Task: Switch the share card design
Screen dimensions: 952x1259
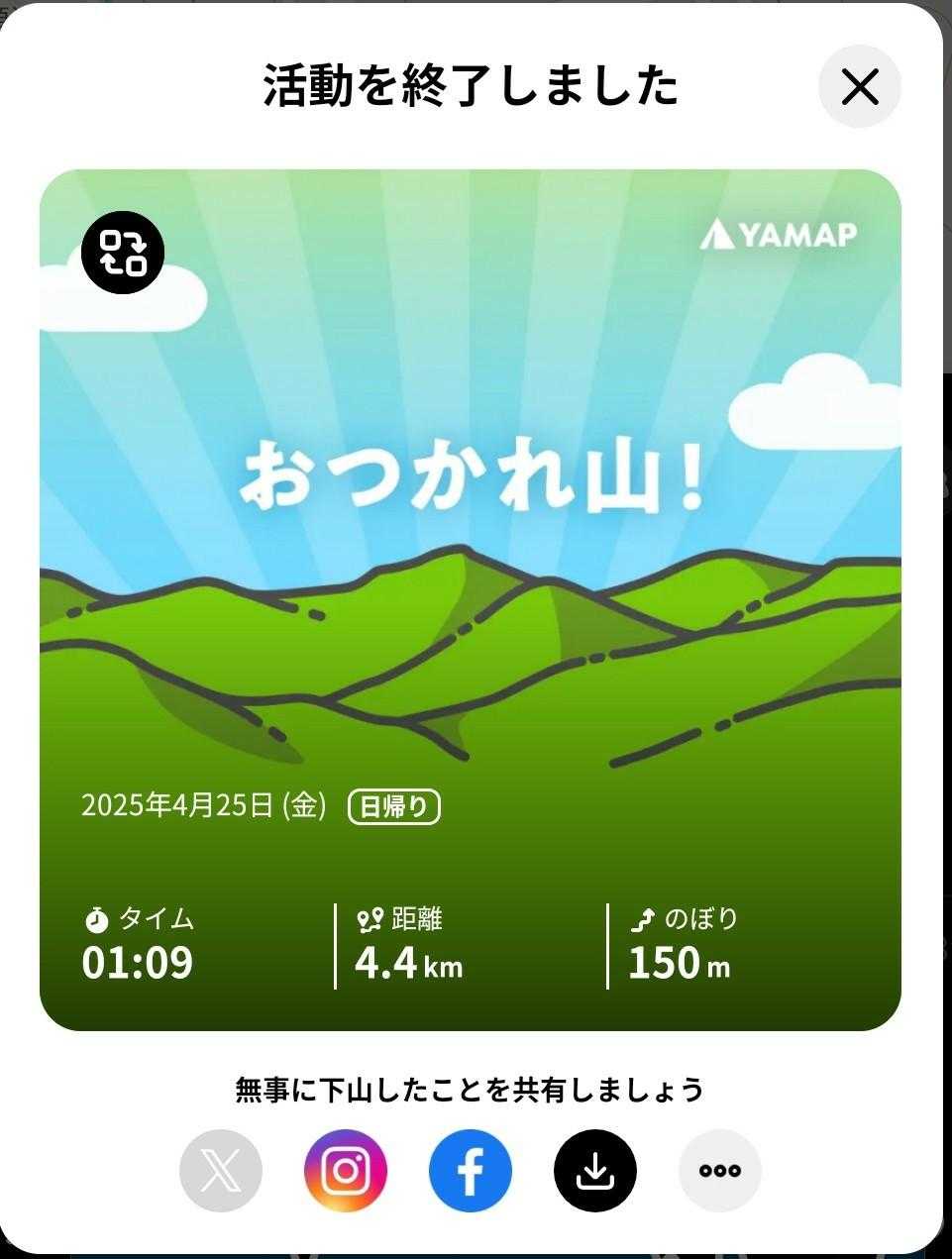Action: click(x=123, y=253)
